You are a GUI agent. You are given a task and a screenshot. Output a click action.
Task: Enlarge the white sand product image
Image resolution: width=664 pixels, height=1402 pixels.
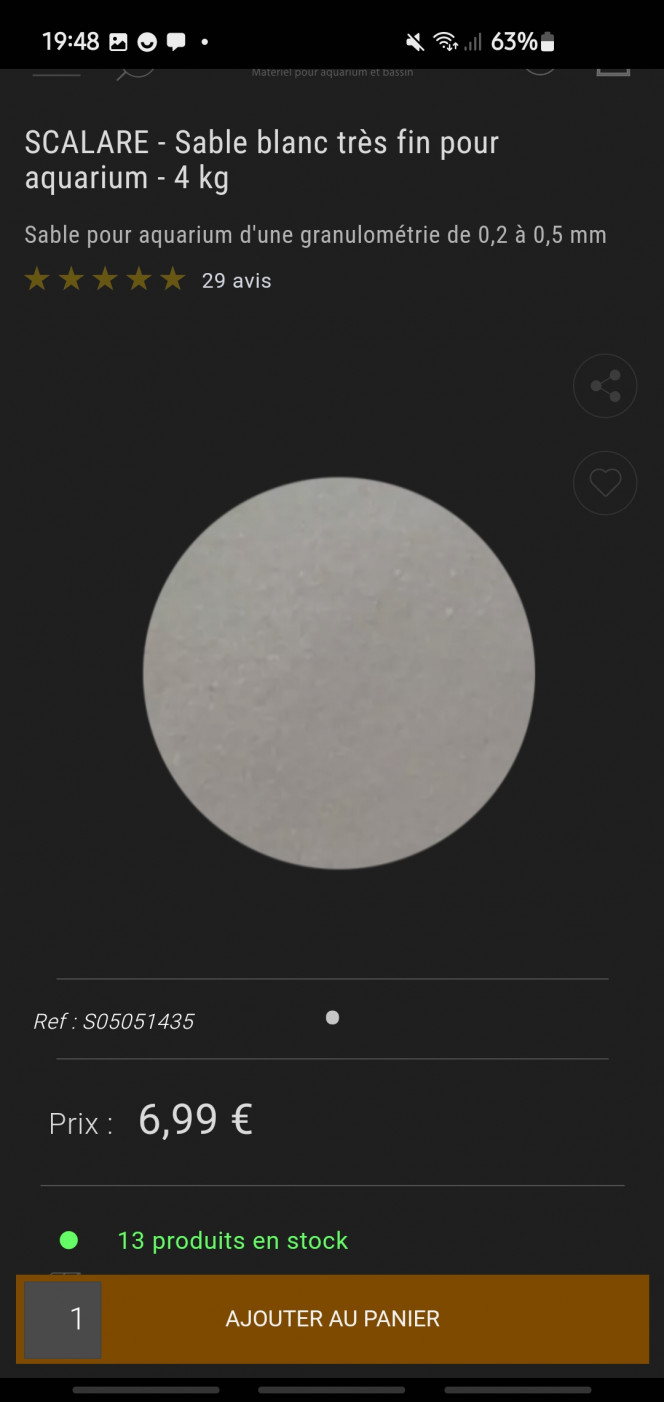pyautogui.click(x=338, y=673)
